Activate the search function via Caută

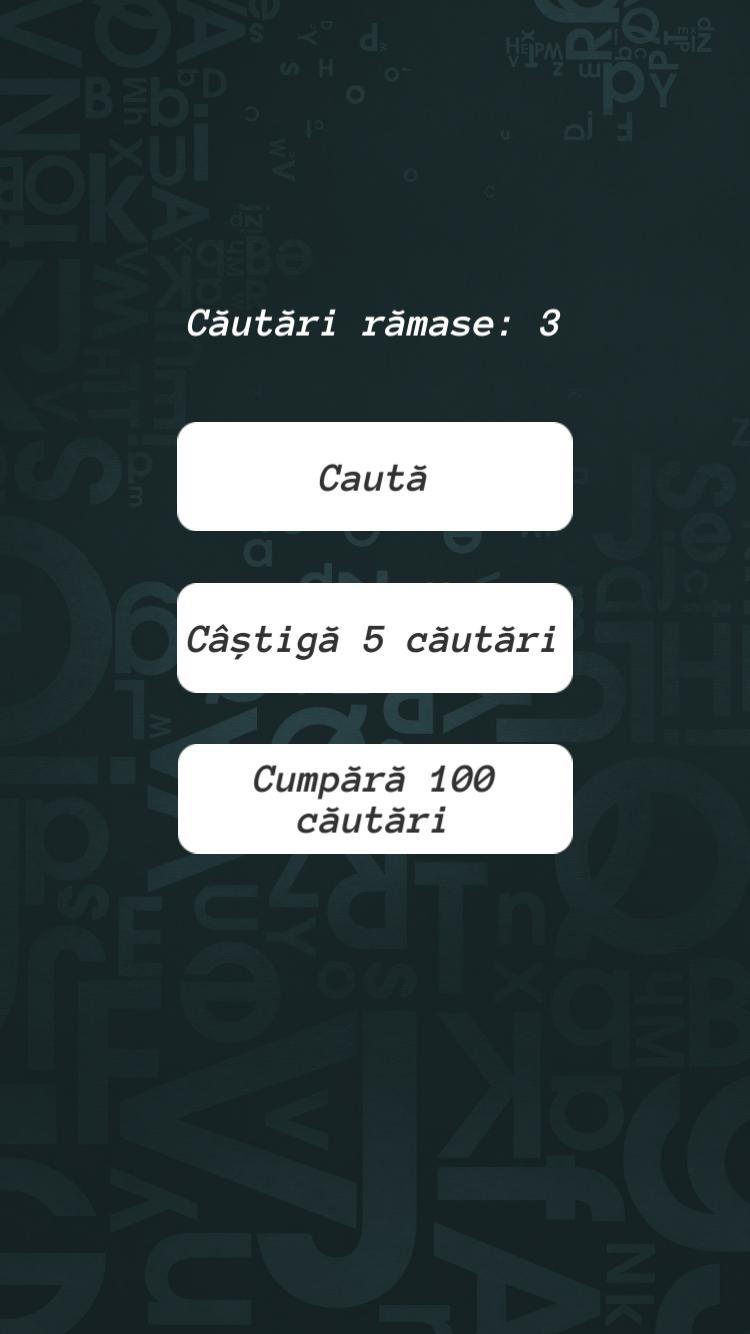pyautogui.click(x=375, y=476)
